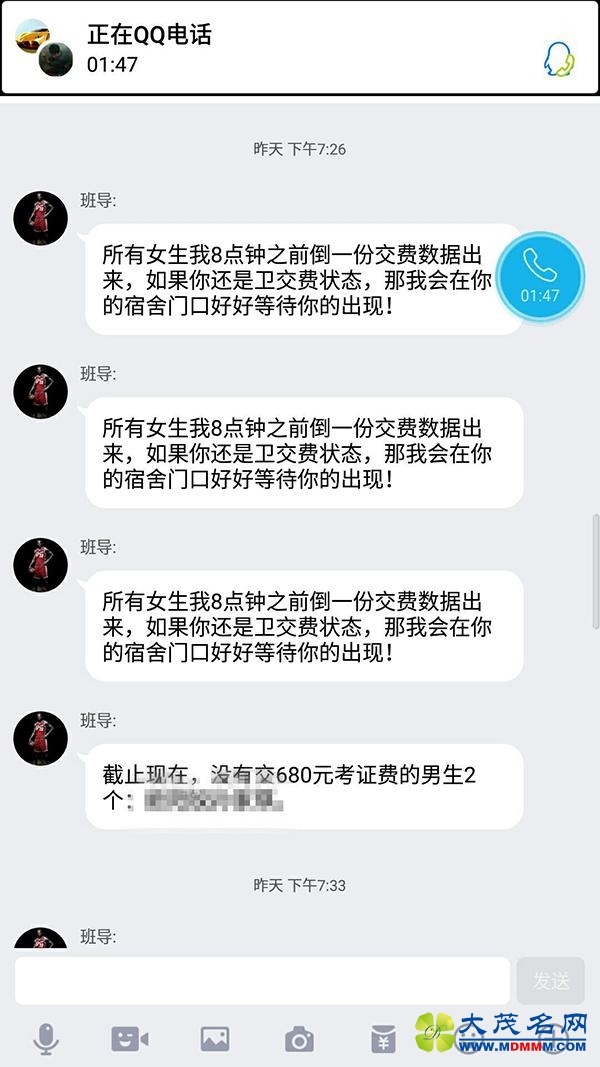The image size is (600, 1067).
Task: Open the floating call bubble showing 01:47
Action: [540, 272]
